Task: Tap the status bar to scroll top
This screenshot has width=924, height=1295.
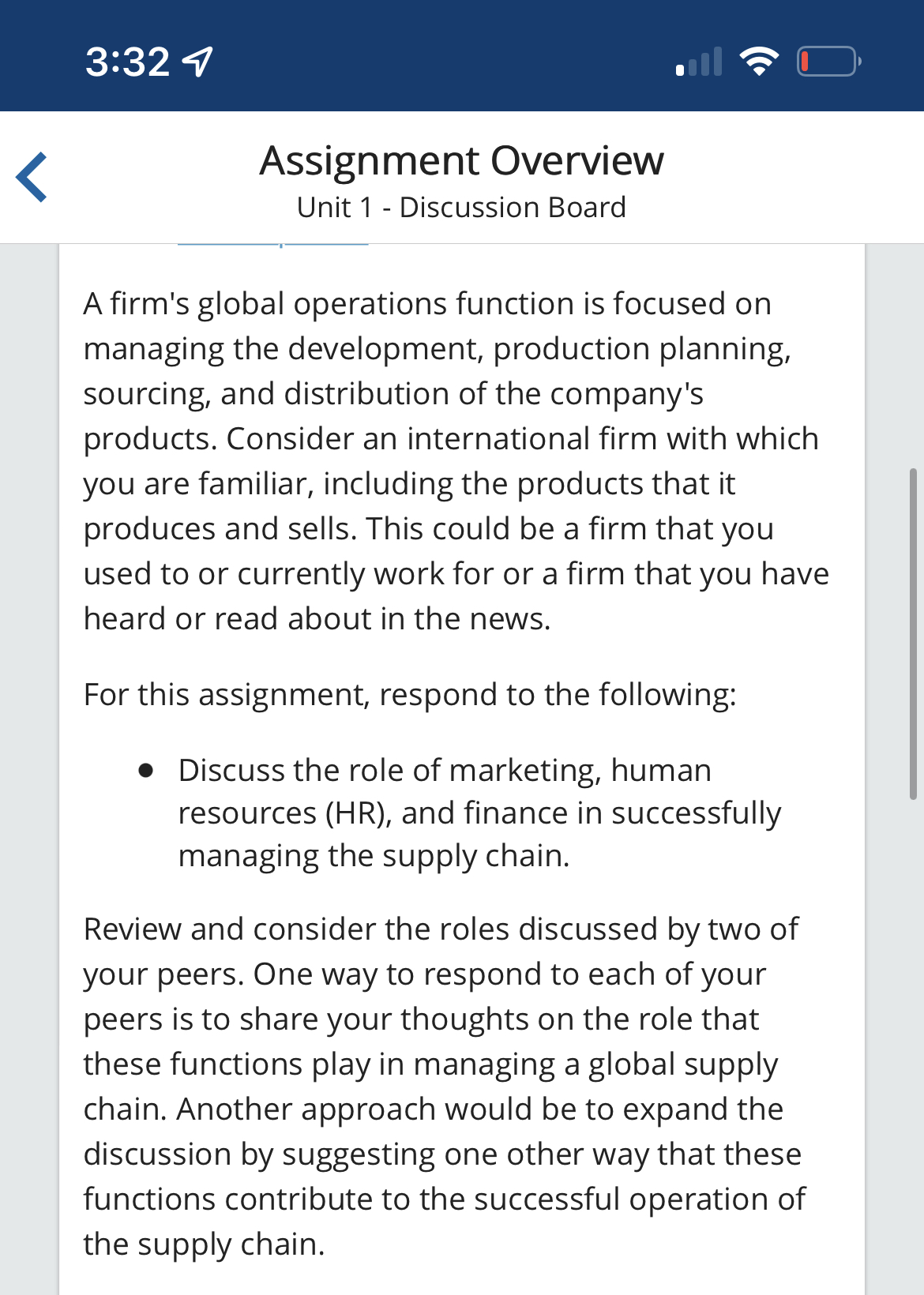Action: (462, 55)
